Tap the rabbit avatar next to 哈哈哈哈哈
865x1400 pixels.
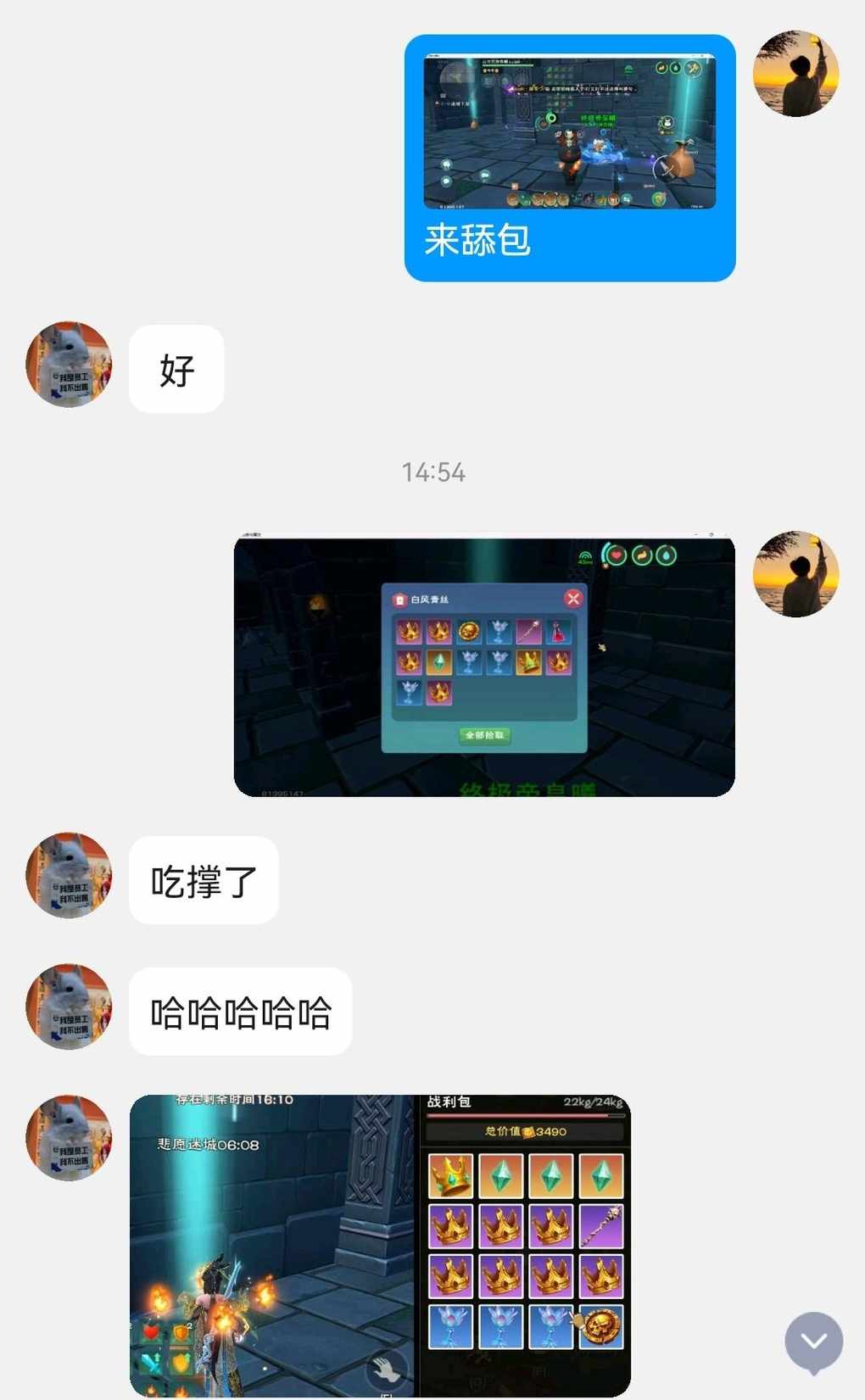69,1007
